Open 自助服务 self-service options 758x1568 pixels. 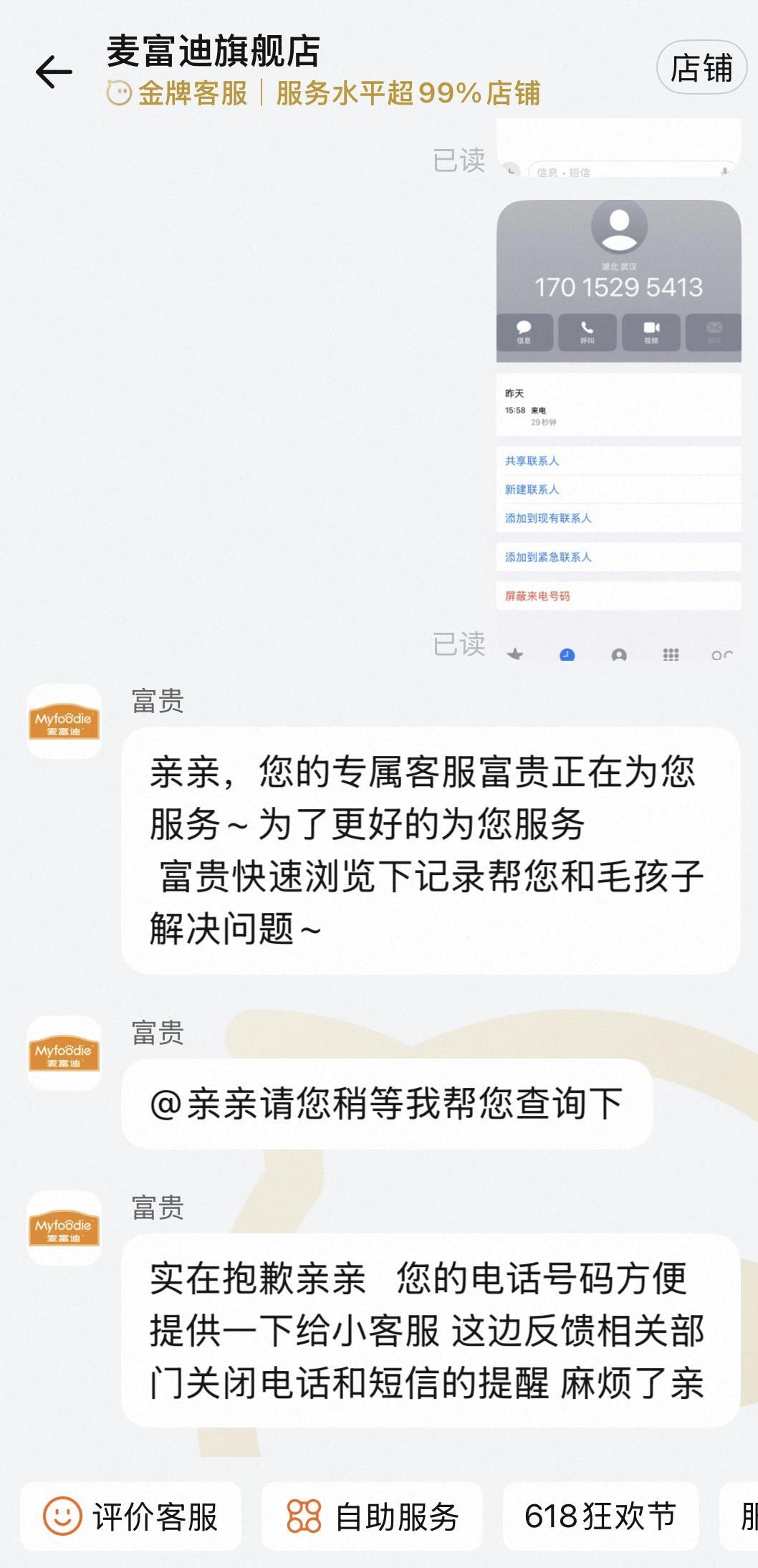click(x=373, y=1516)
